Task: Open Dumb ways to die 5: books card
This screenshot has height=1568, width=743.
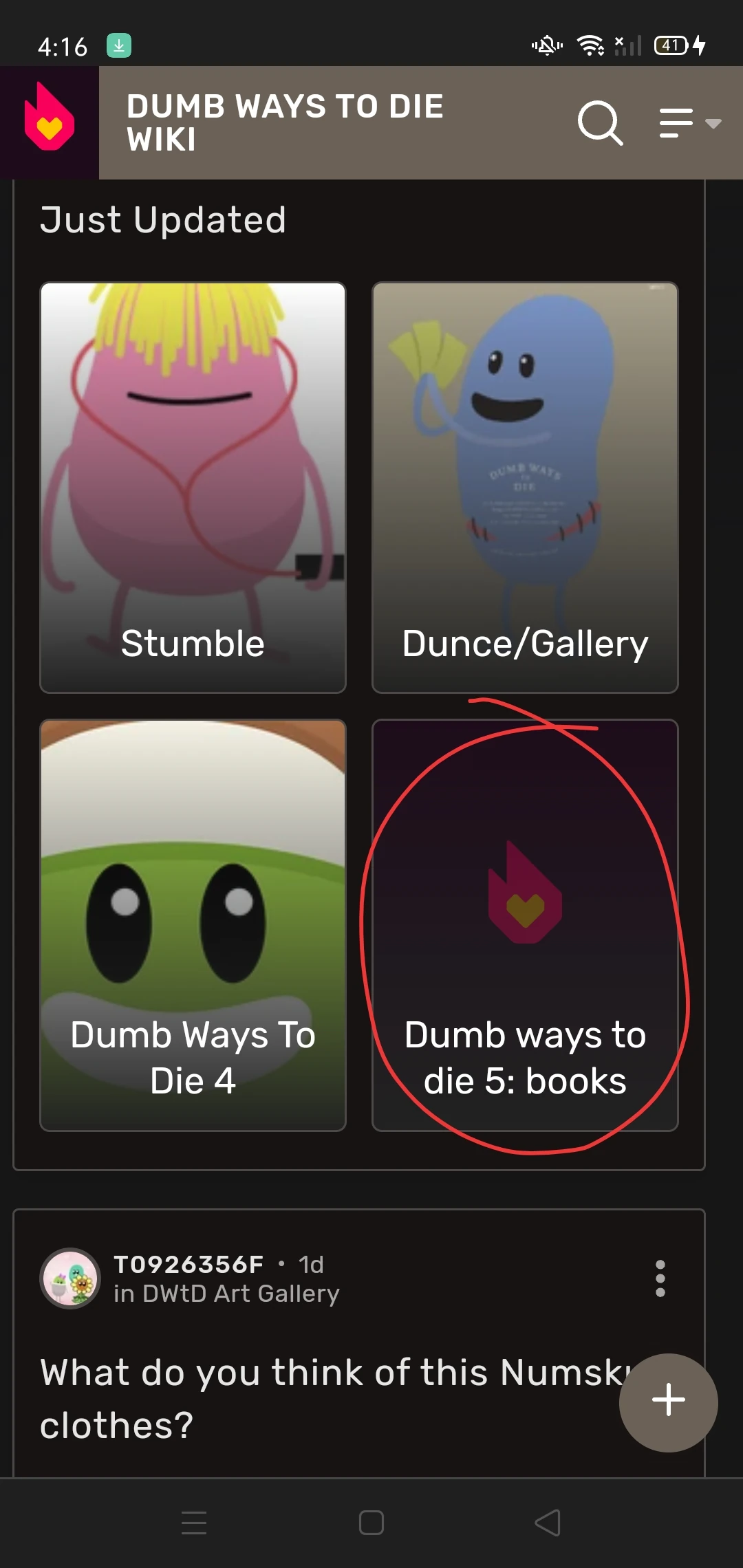Action: click(x=525, y=924)
